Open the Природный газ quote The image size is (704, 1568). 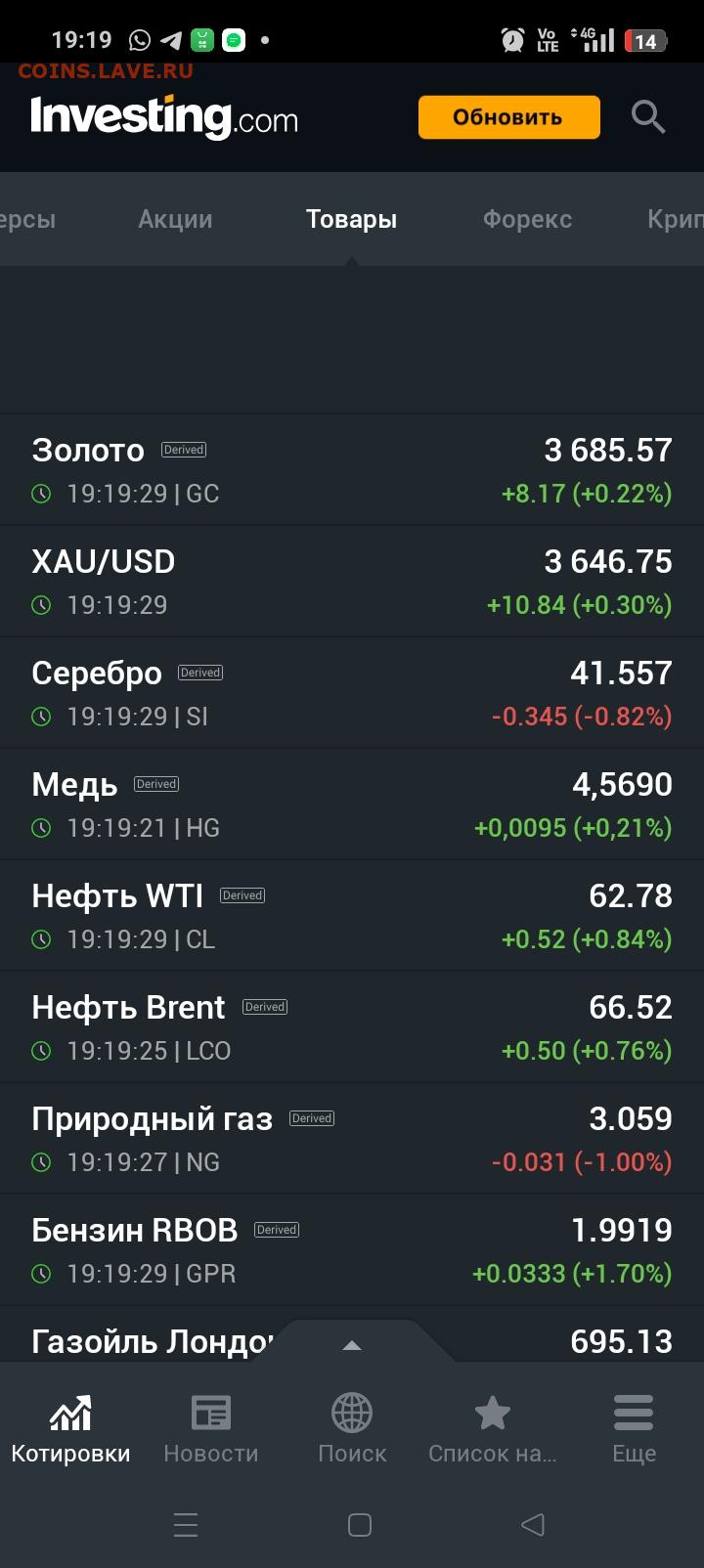point(352,1139)
